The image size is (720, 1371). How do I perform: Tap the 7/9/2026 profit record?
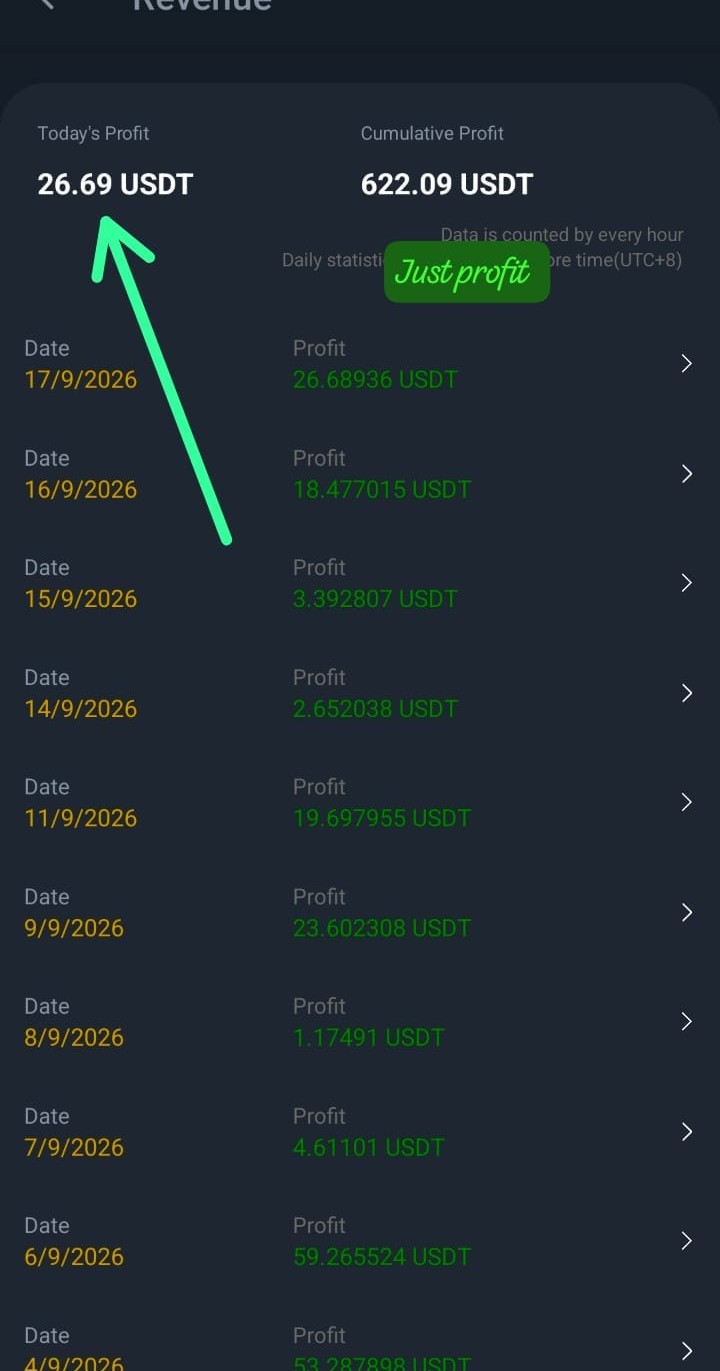pyautogui.click(x=360, y=1132)
